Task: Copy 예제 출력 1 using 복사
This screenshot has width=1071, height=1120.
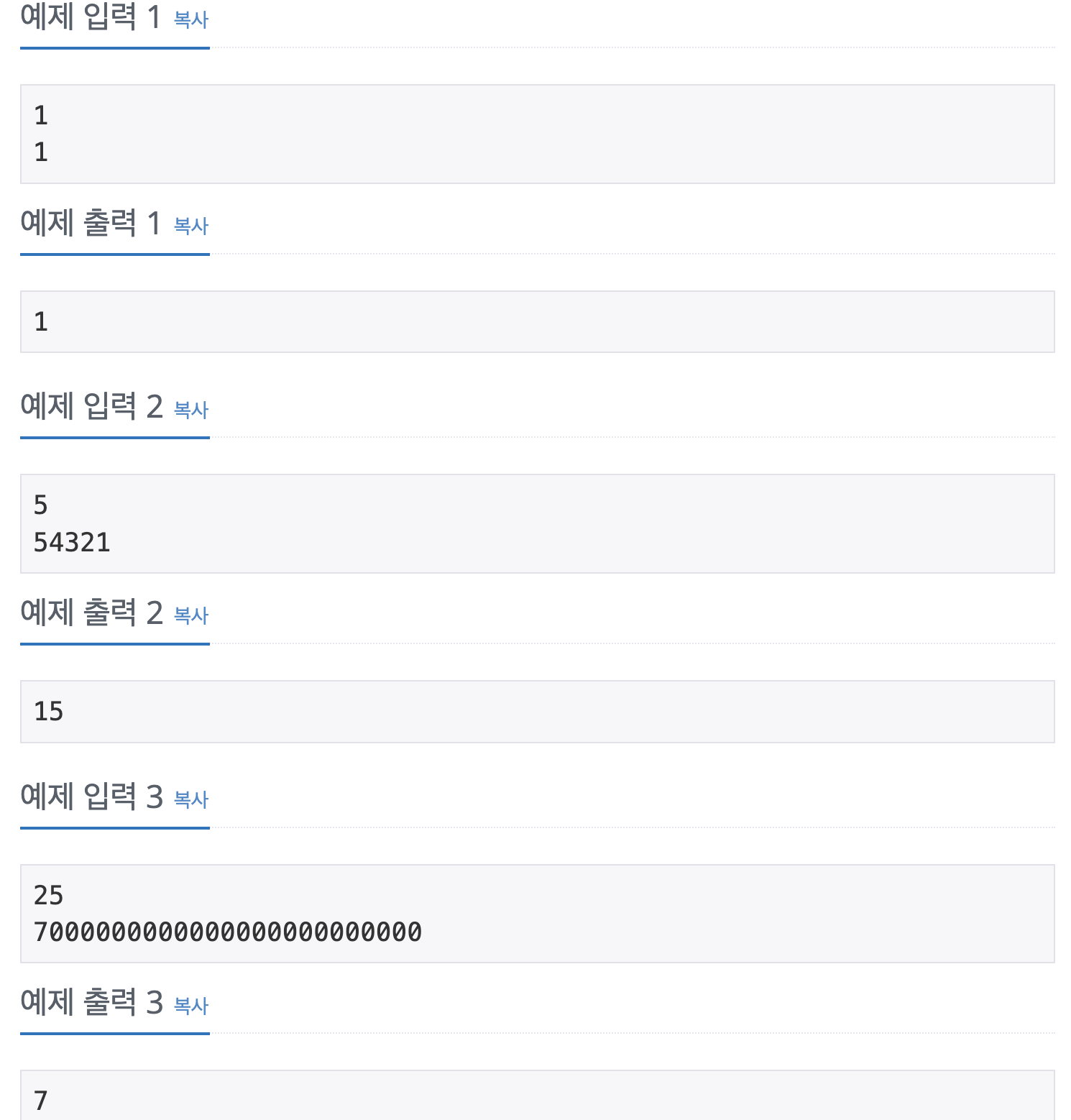Action: [191, 226]
